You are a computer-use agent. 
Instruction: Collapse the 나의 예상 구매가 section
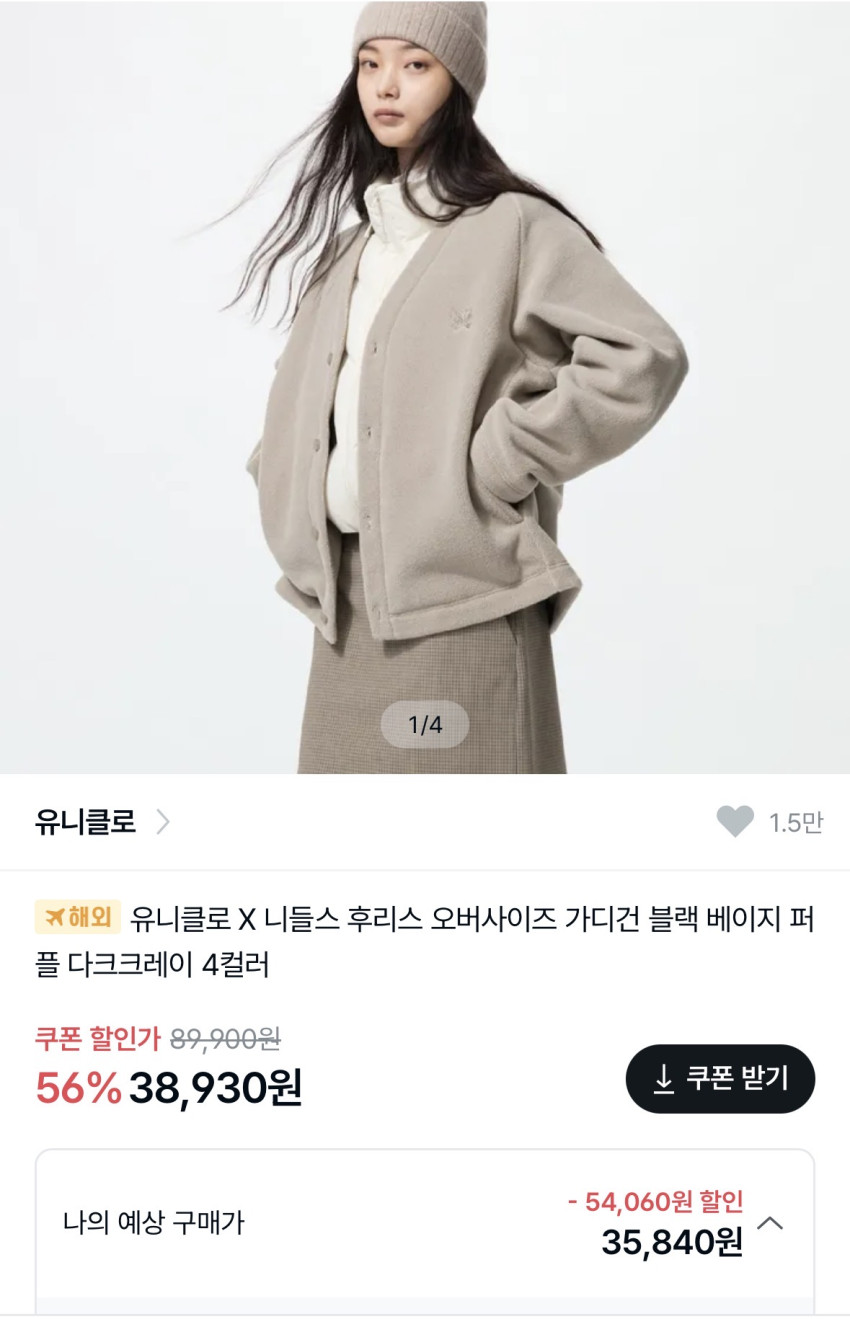(x=770, y=1222)
